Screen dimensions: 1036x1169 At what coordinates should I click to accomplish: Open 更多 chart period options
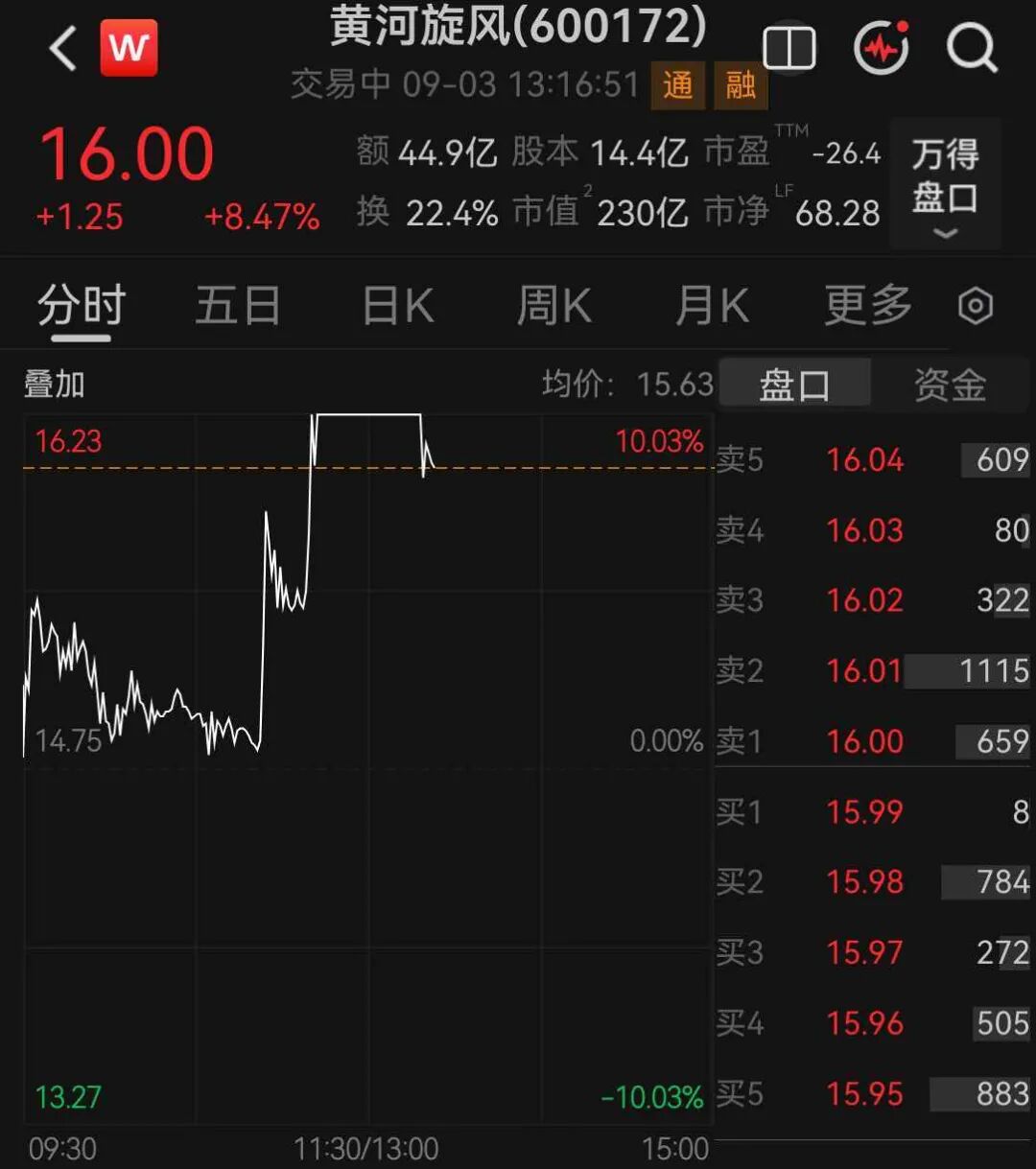[x=868, y=307]
